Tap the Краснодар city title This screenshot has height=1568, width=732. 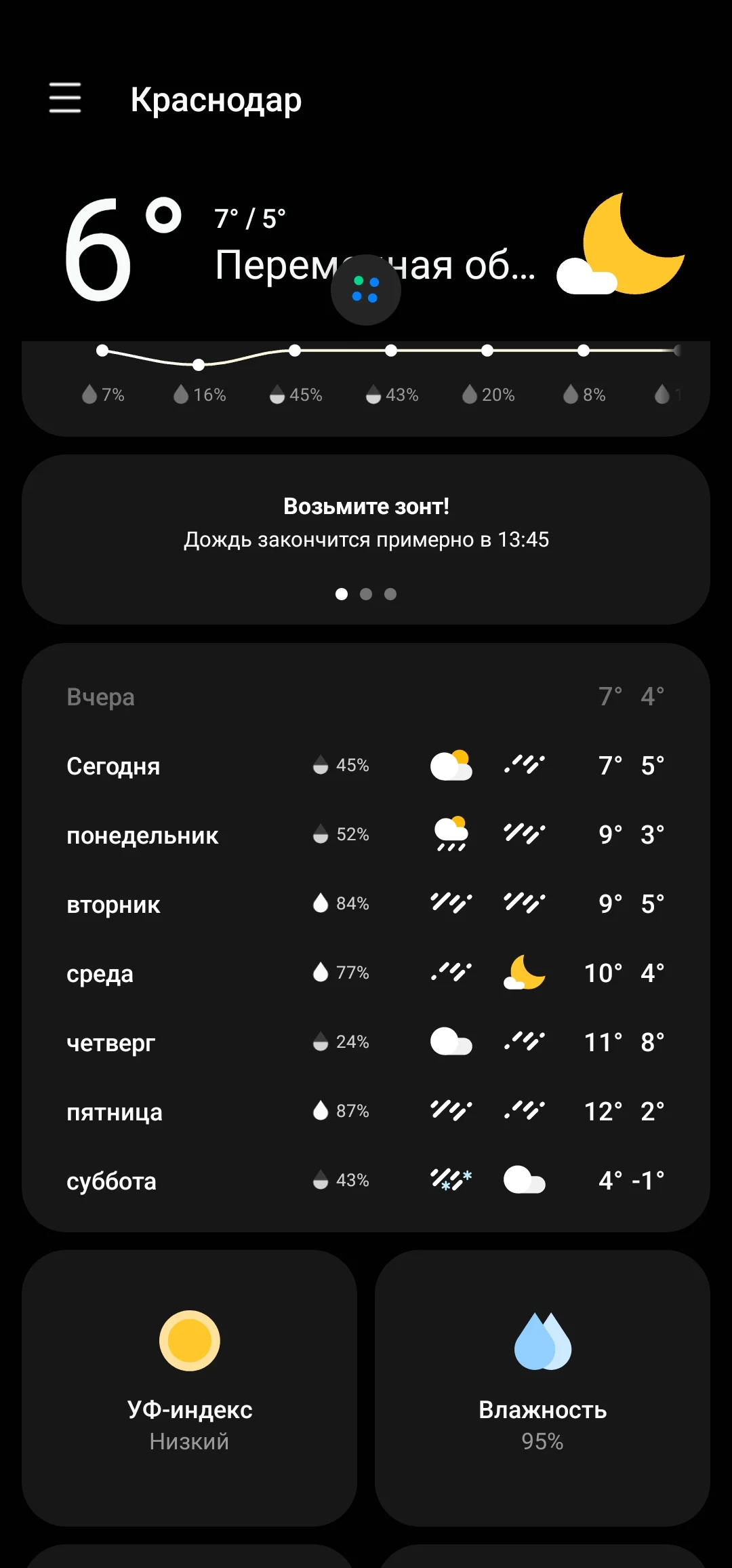(x=217, y=100)
